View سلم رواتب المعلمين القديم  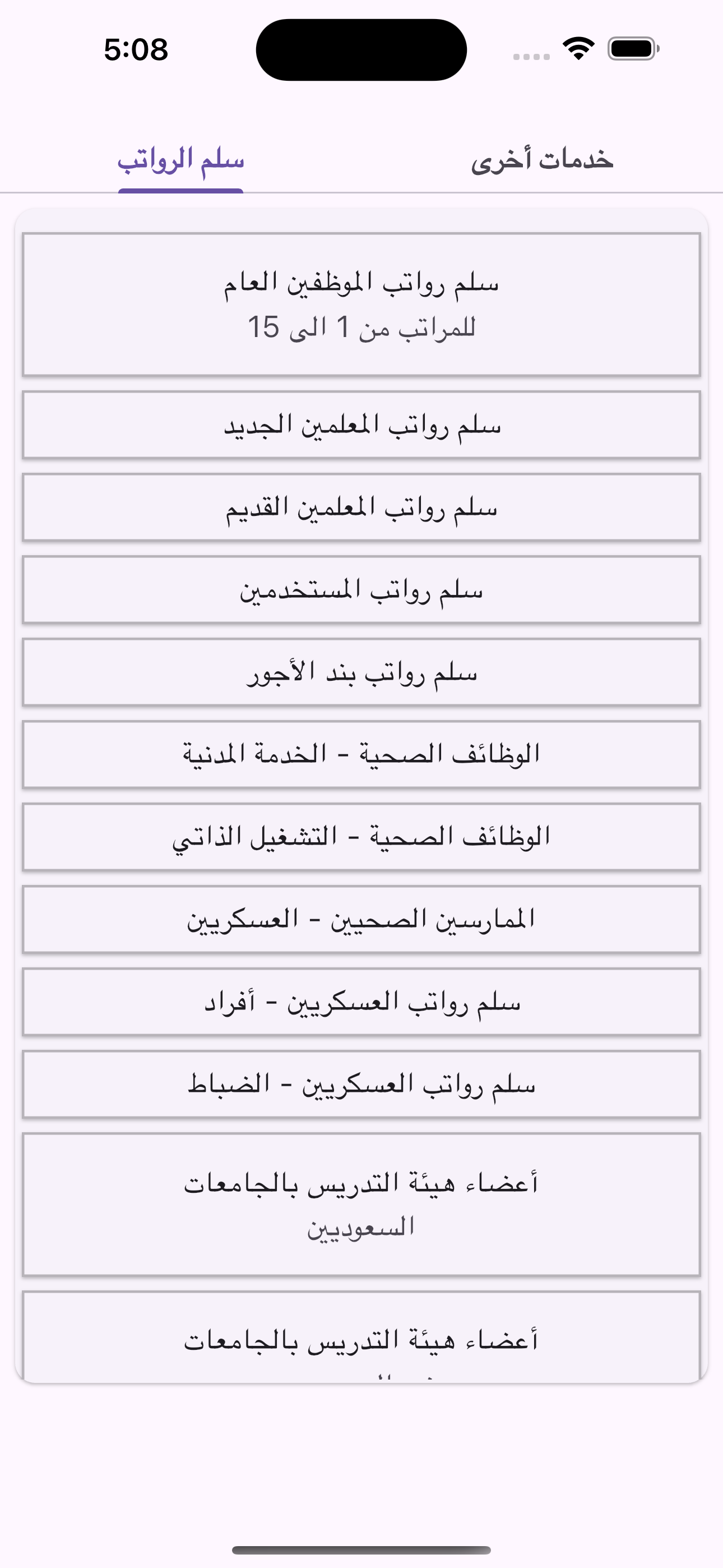click(361, 509)
